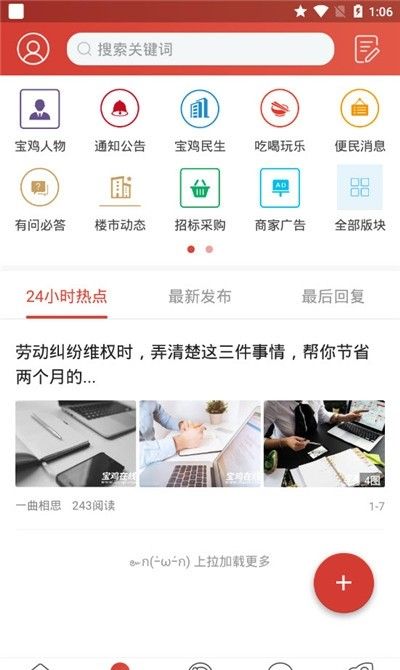Open the user profile icon

(33, 49)
